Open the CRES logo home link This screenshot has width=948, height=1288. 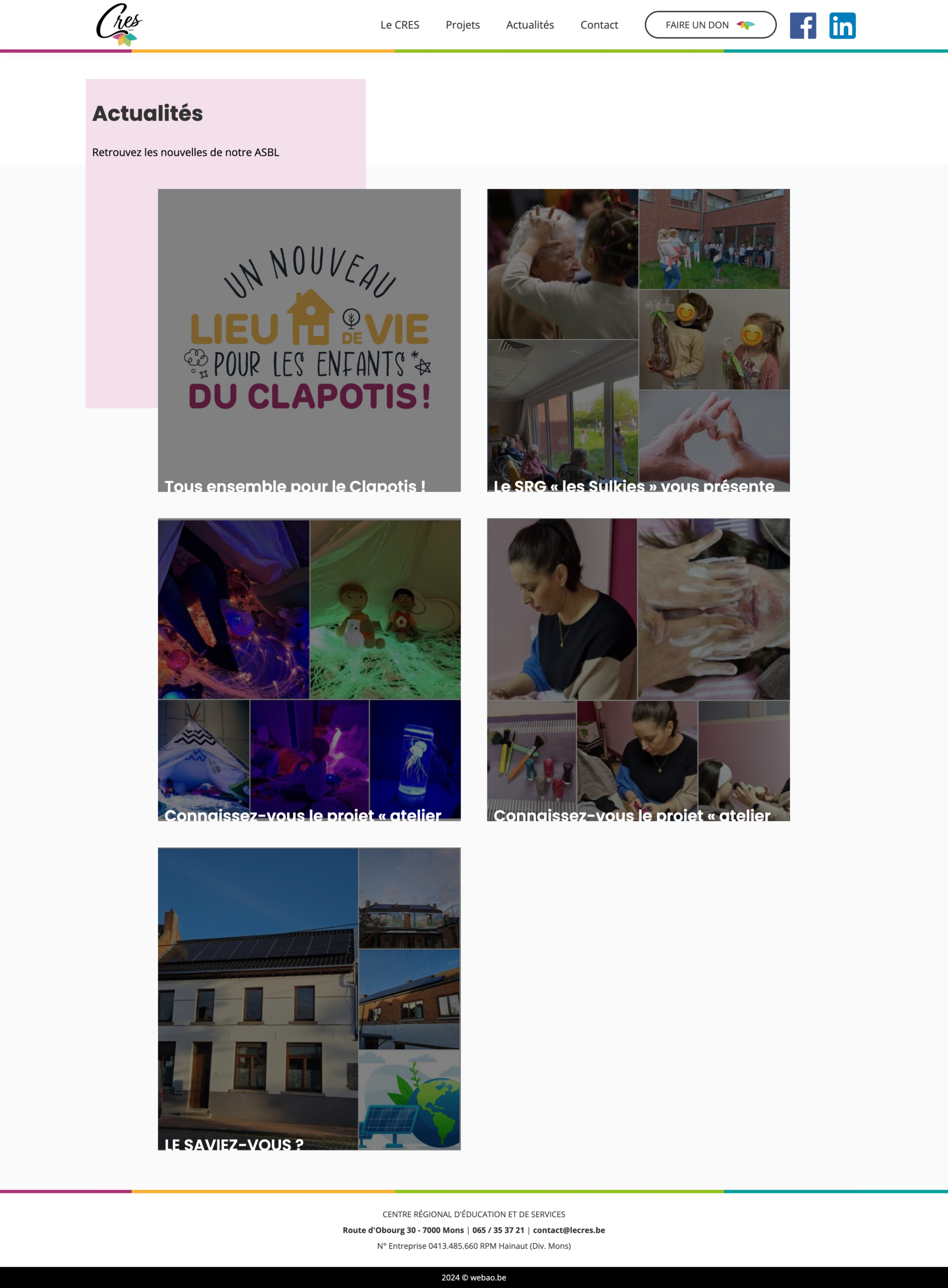click(119, 25)
